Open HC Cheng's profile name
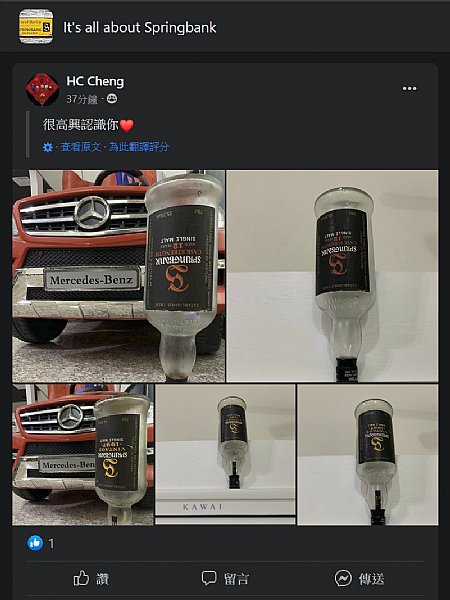Viewport: 450px width, 600px height. 95,81
